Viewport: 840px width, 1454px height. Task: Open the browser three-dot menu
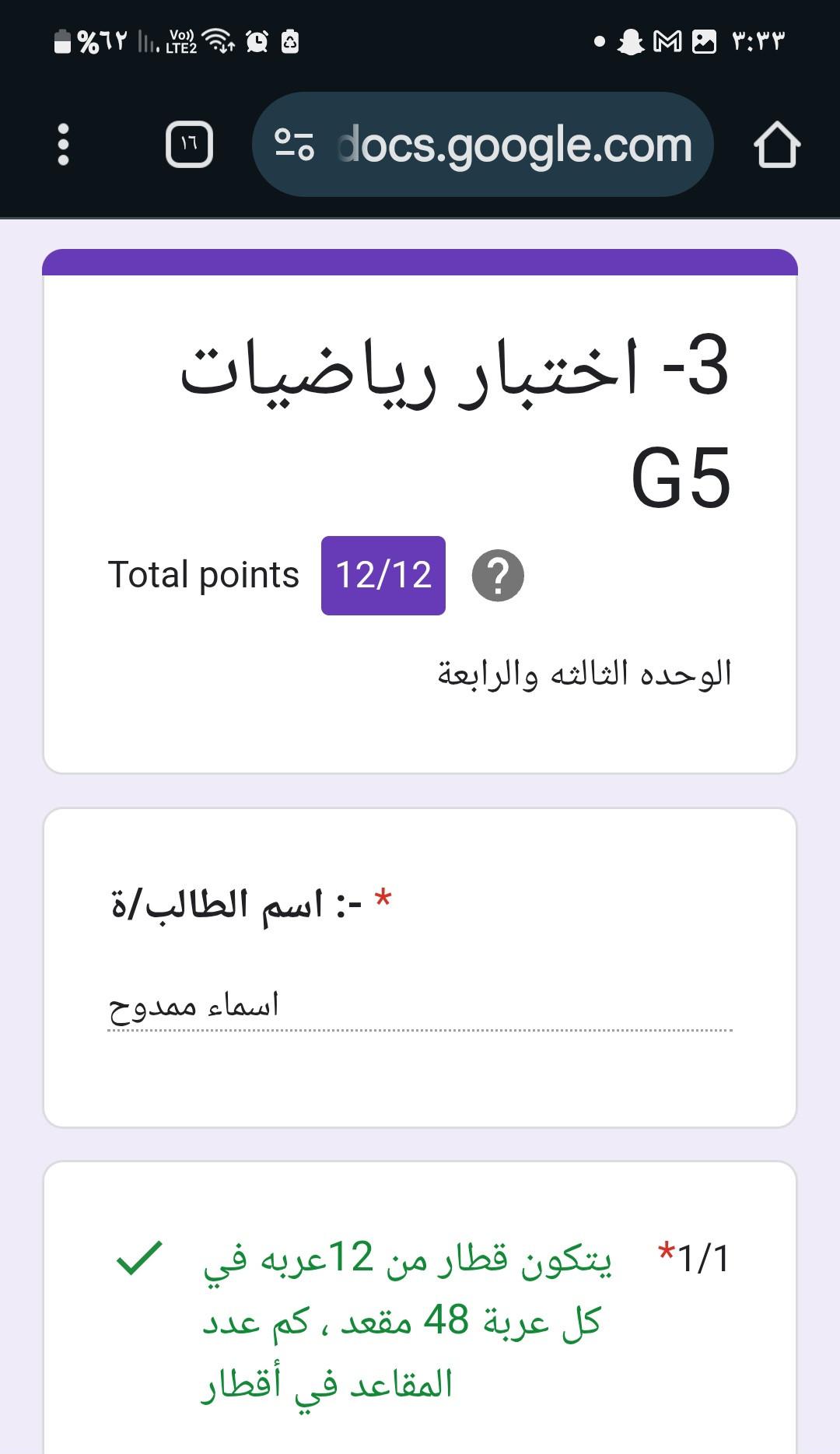[x=64, y=145]
